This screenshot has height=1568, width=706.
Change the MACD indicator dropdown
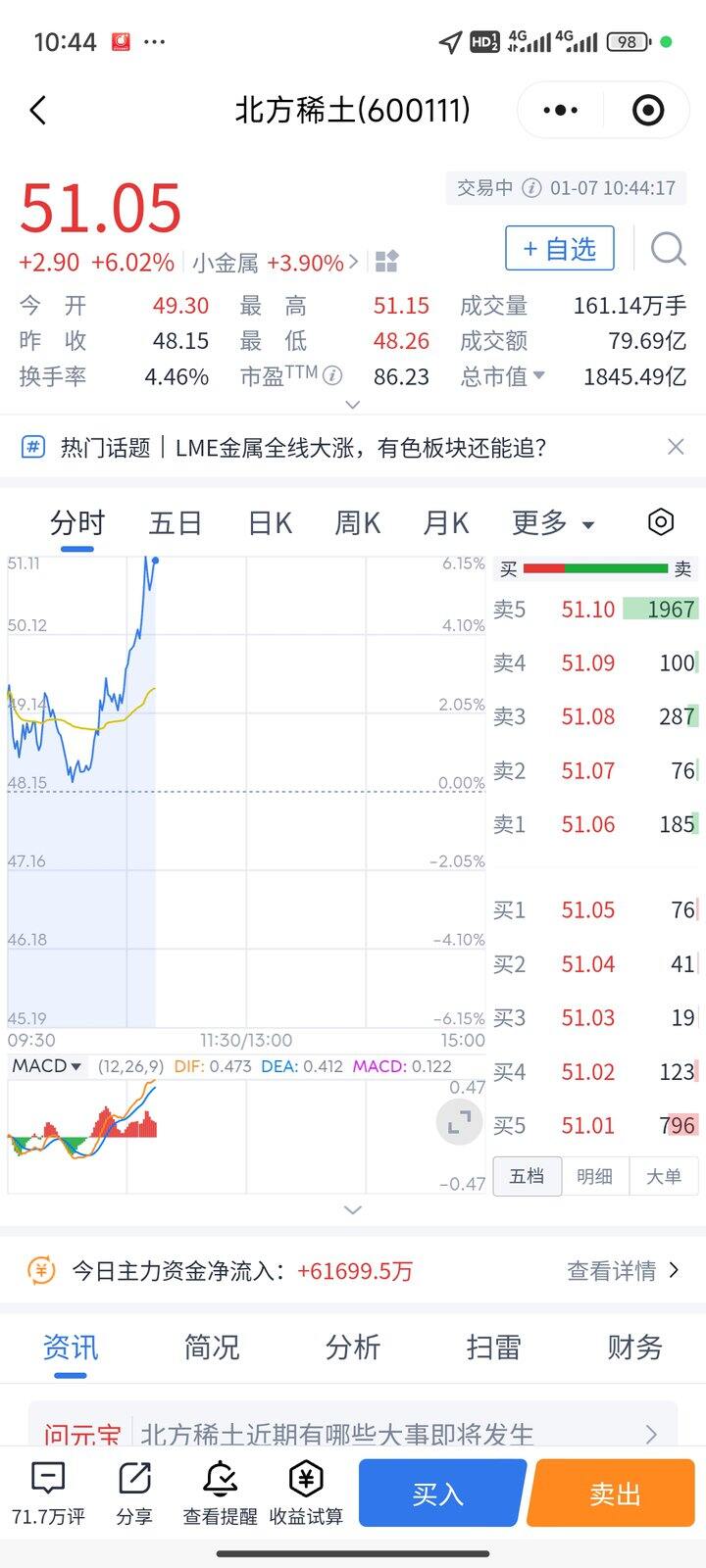click(47, 1066)
